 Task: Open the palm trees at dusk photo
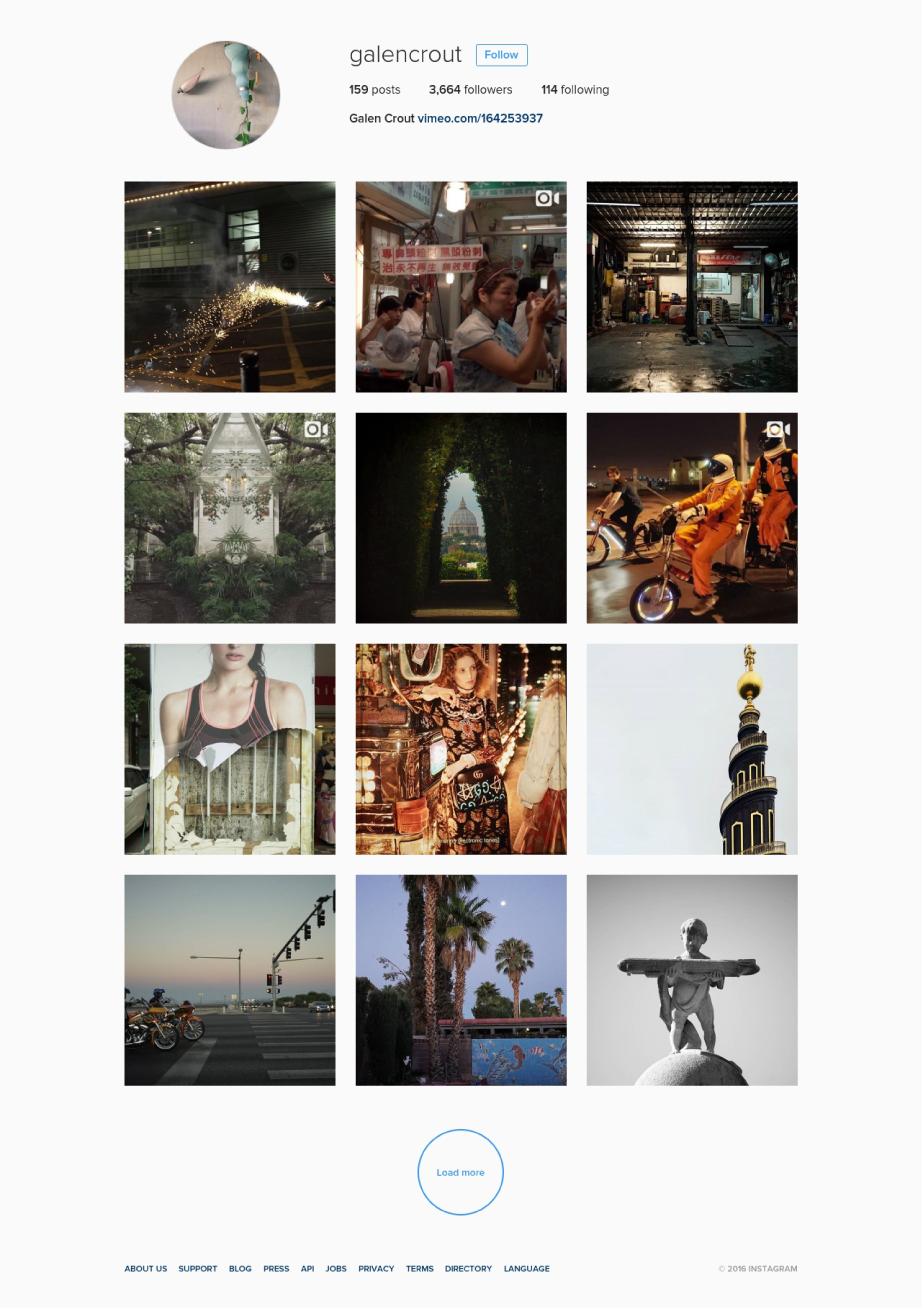click(x=461, y=980)
